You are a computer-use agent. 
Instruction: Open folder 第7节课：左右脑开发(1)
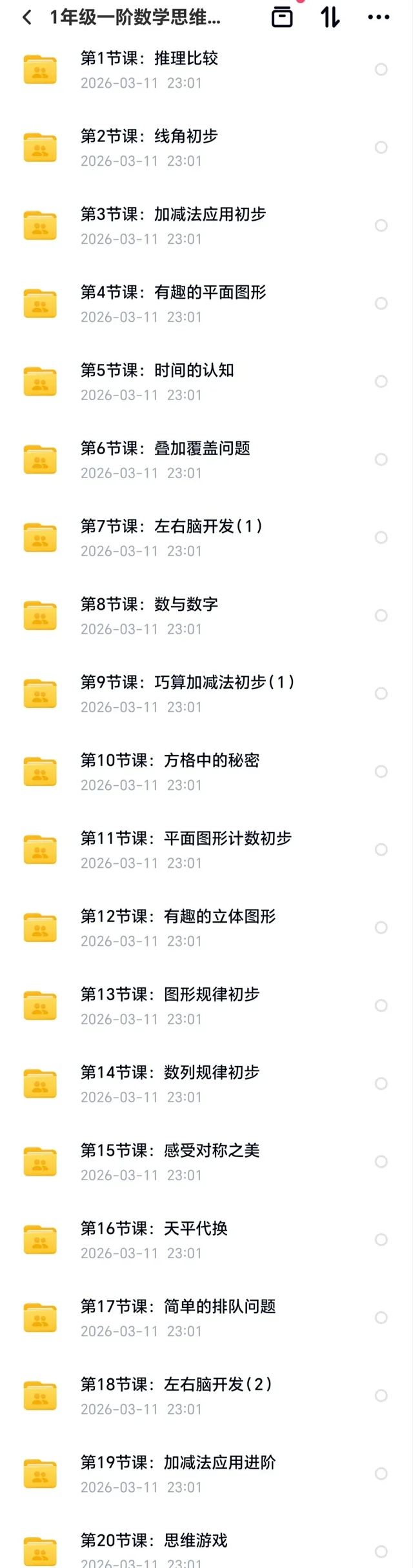171,527
